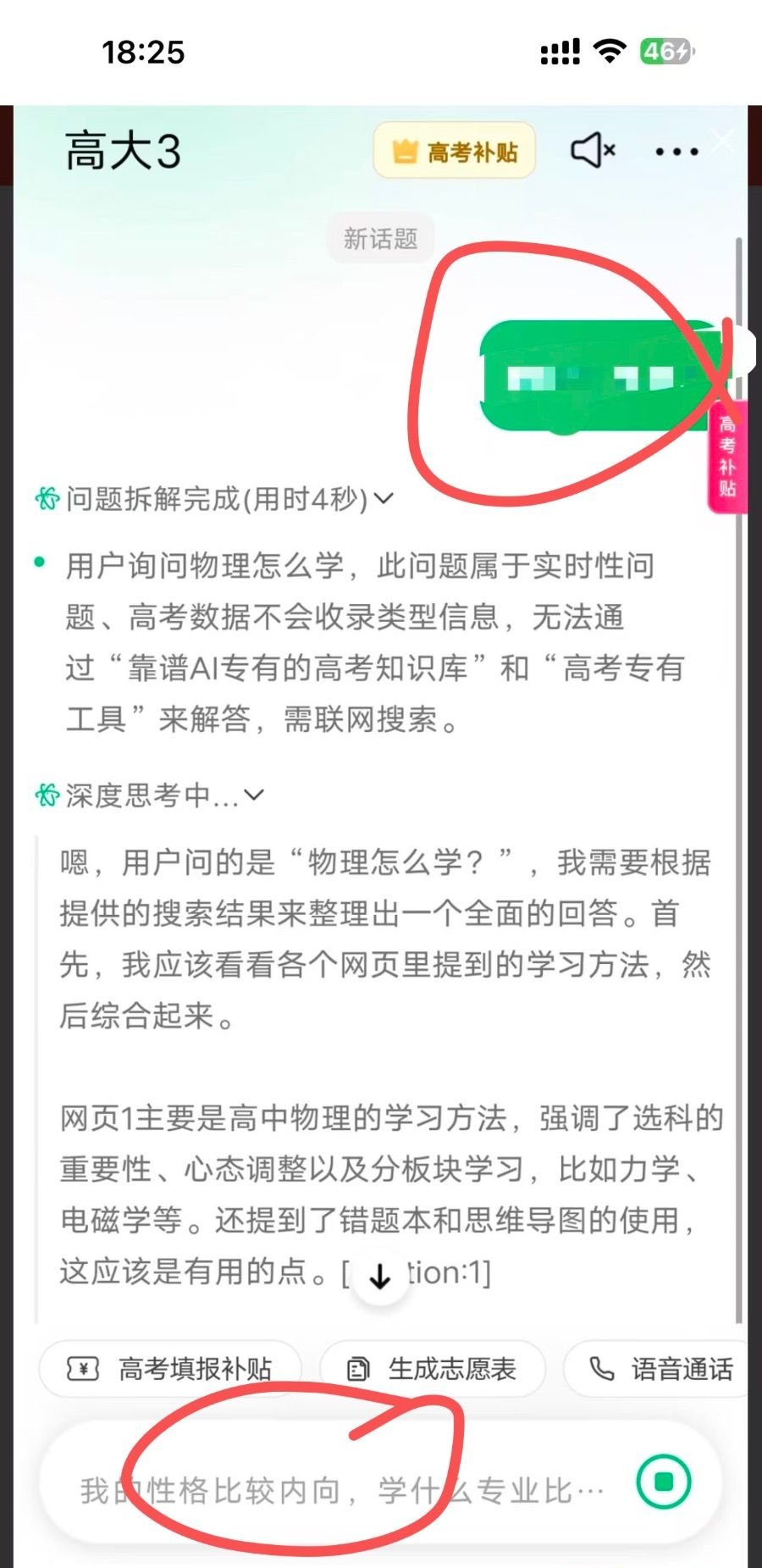
Task: Open the pink 高考补贴 side tab
Action: pyautogui.click(x=727, y=456)
